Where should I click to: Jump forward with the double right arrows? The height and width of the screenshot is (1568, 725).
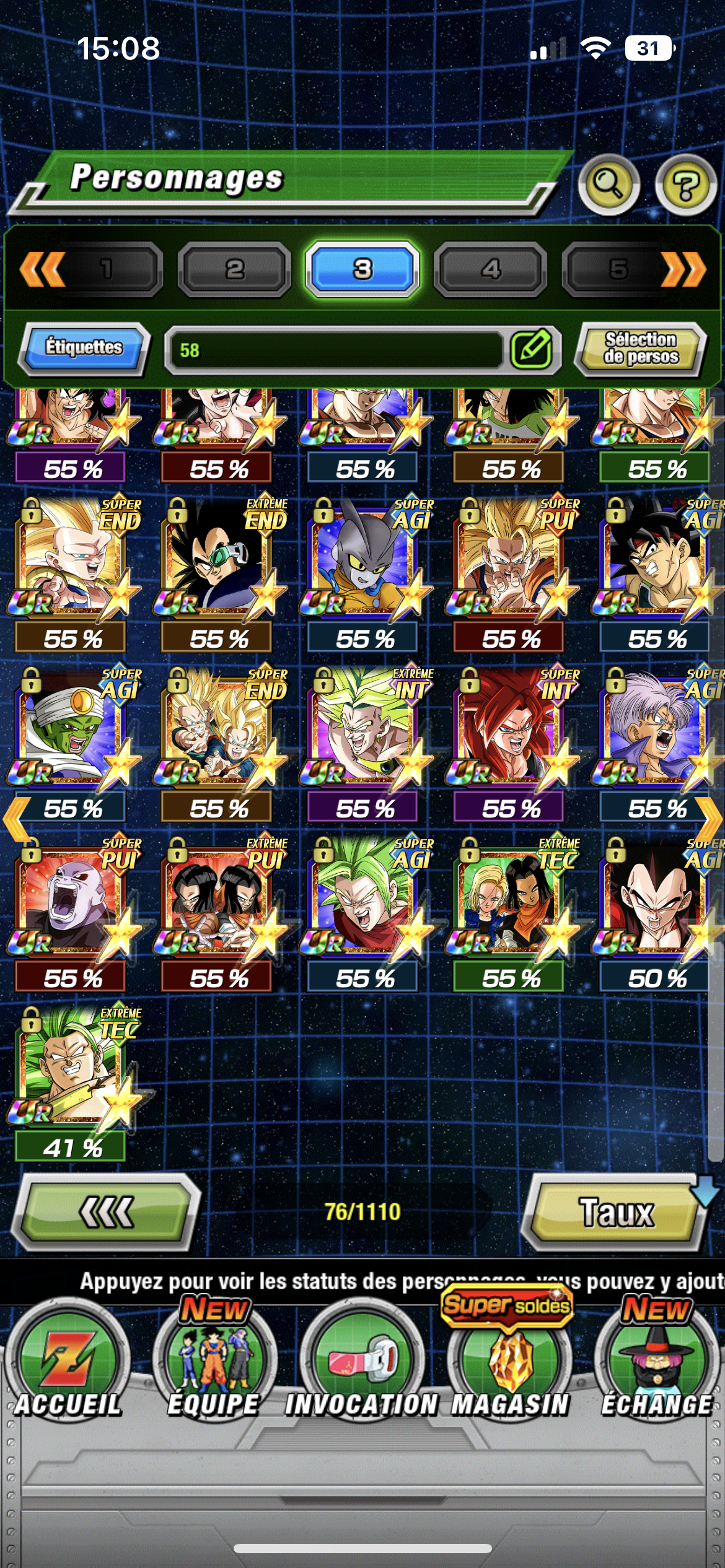click(684, 269)
